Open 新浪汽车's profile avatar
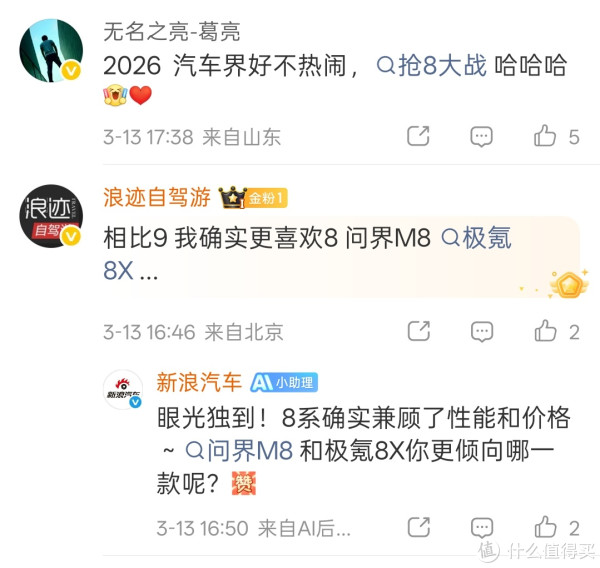 click(x=125, y=388)
